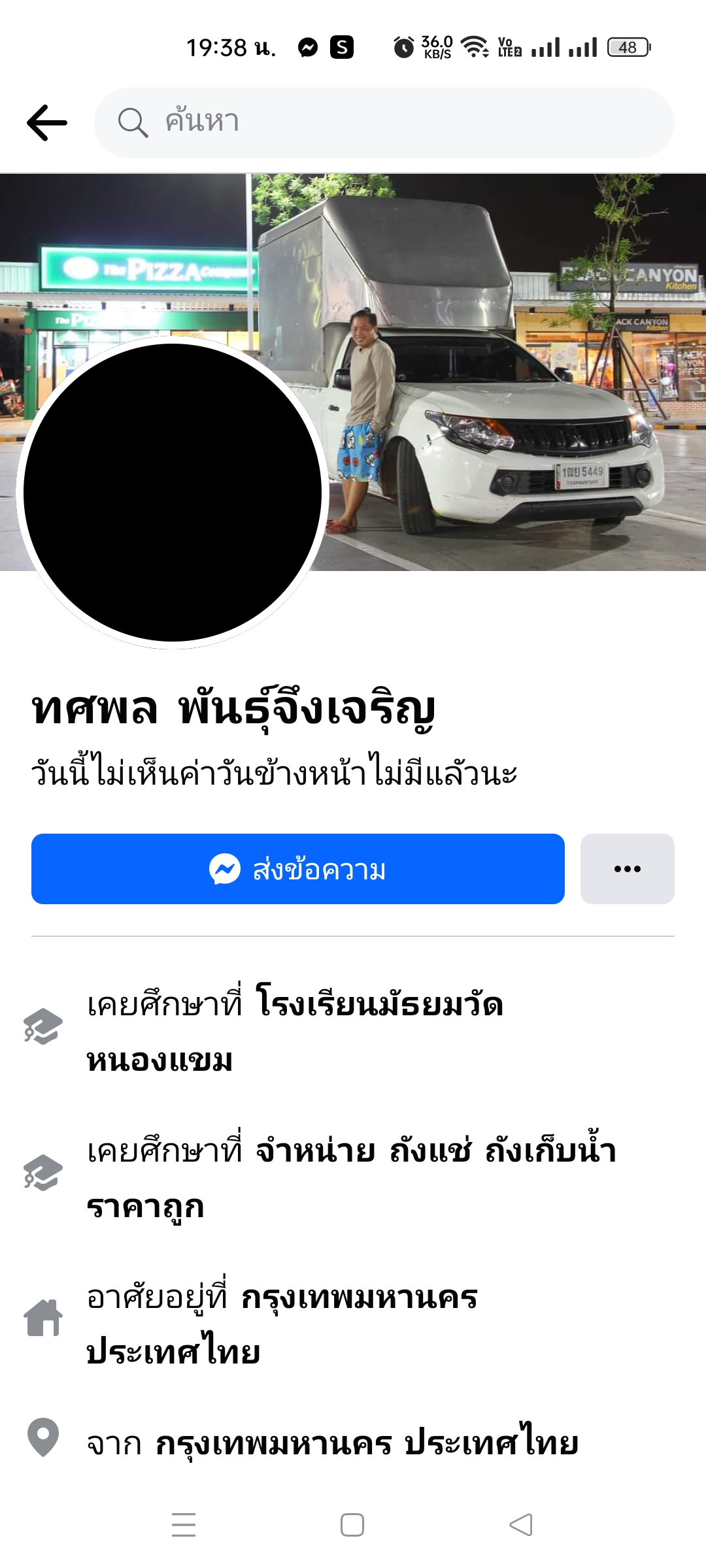View the round profile picture
This screenshot has height=1568, width=706.
173,493
